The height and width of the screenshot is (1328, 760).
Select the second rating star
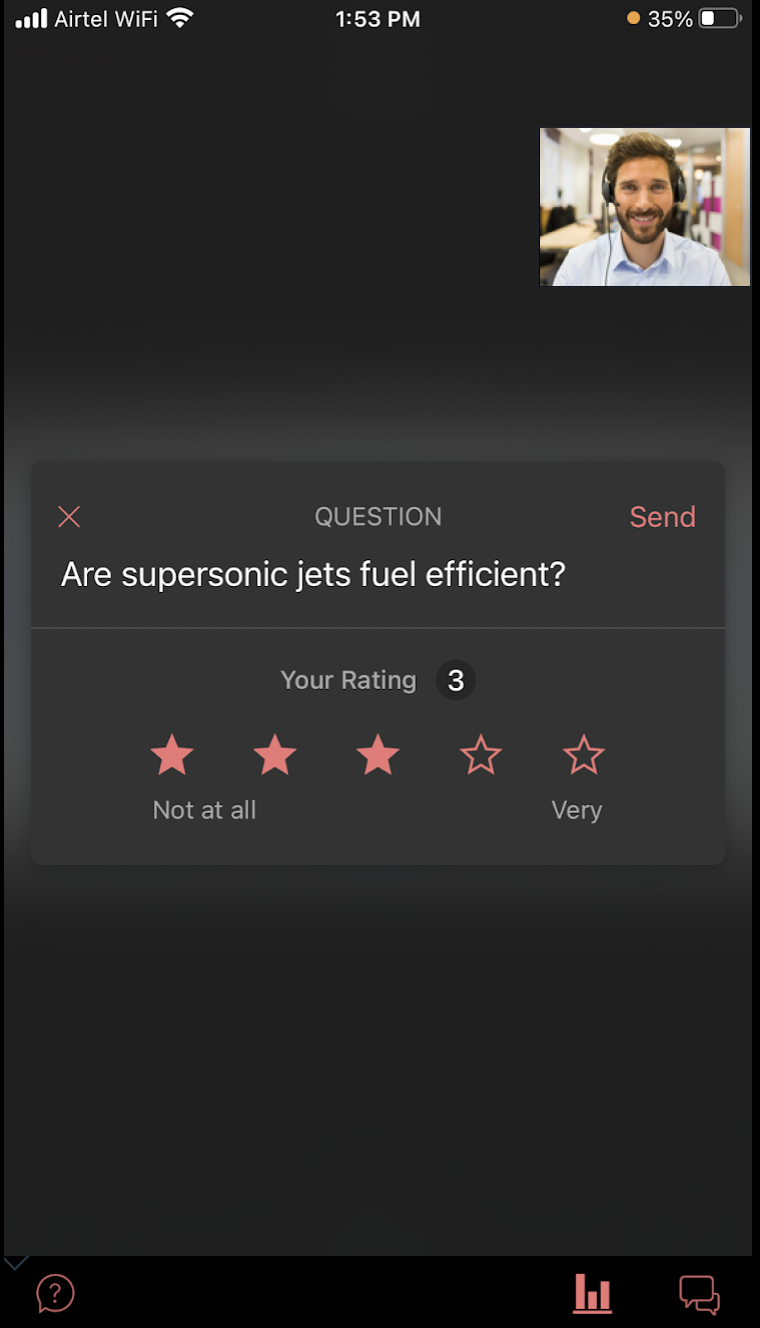coord(275,755)
